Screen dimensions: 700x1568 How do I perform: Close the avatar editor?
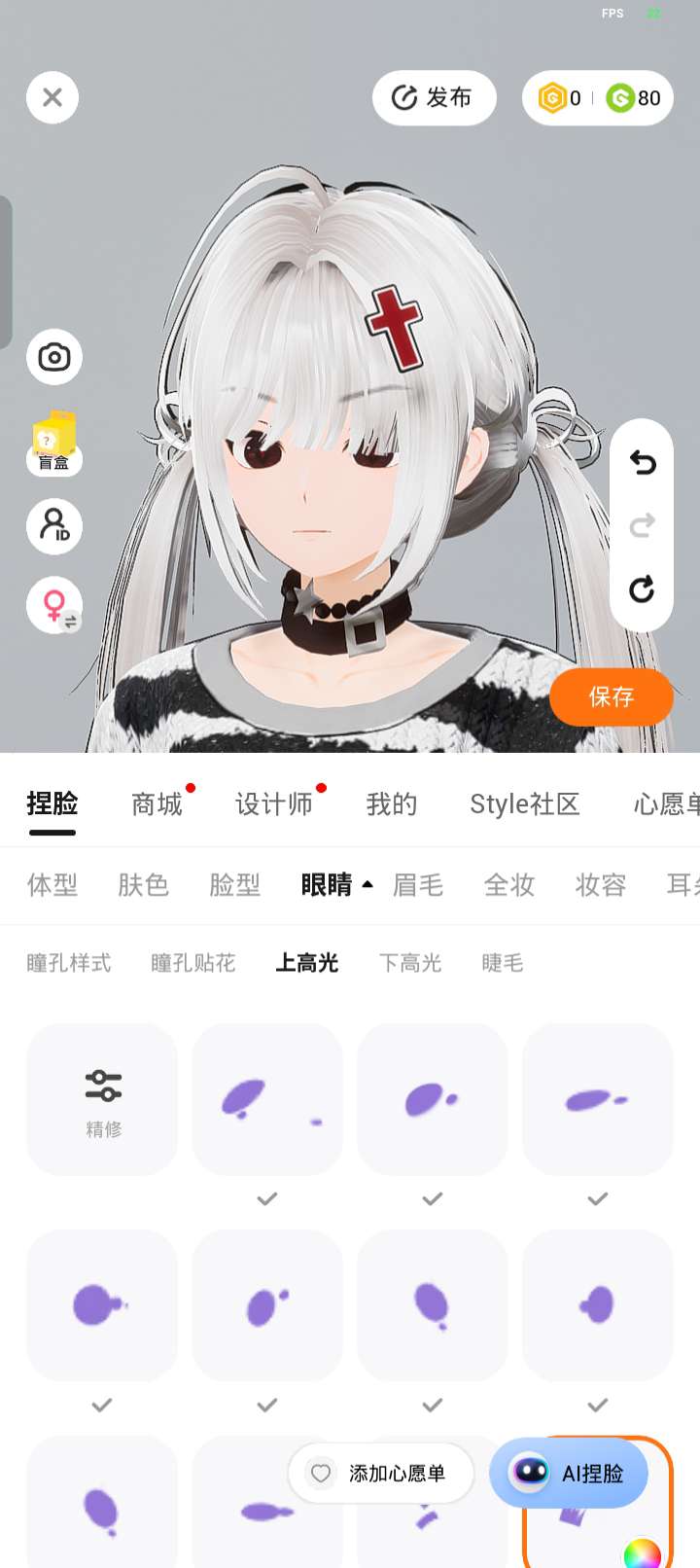pos(52,98)
